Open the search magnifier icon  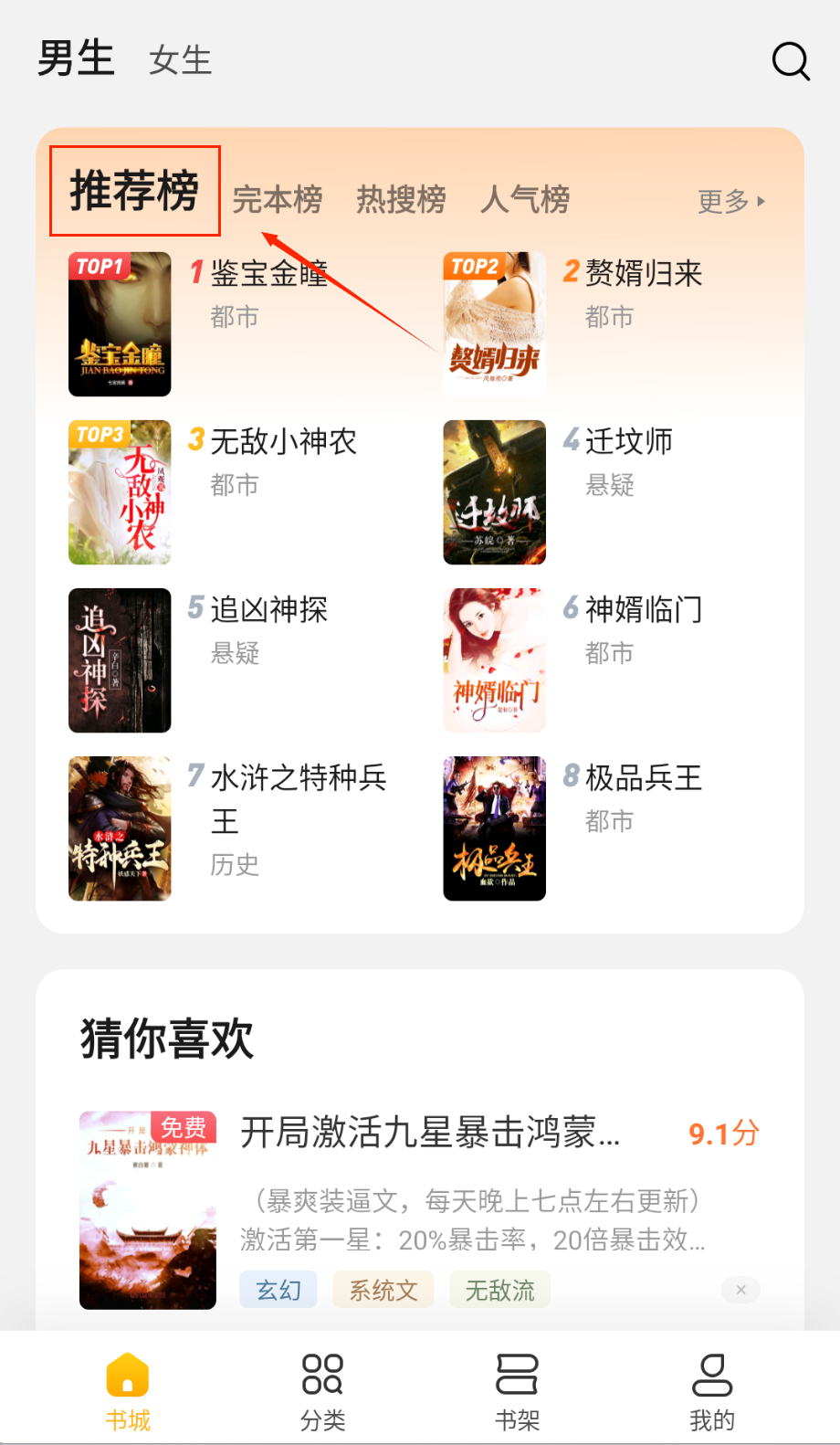point(790,61)
